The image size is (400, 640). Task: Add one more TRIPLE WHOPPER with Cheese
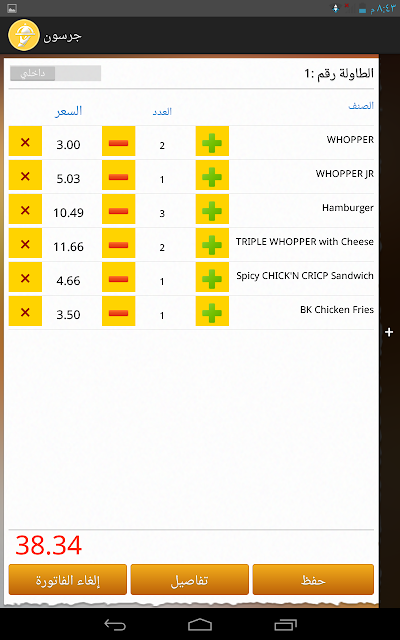pos(212,244)
